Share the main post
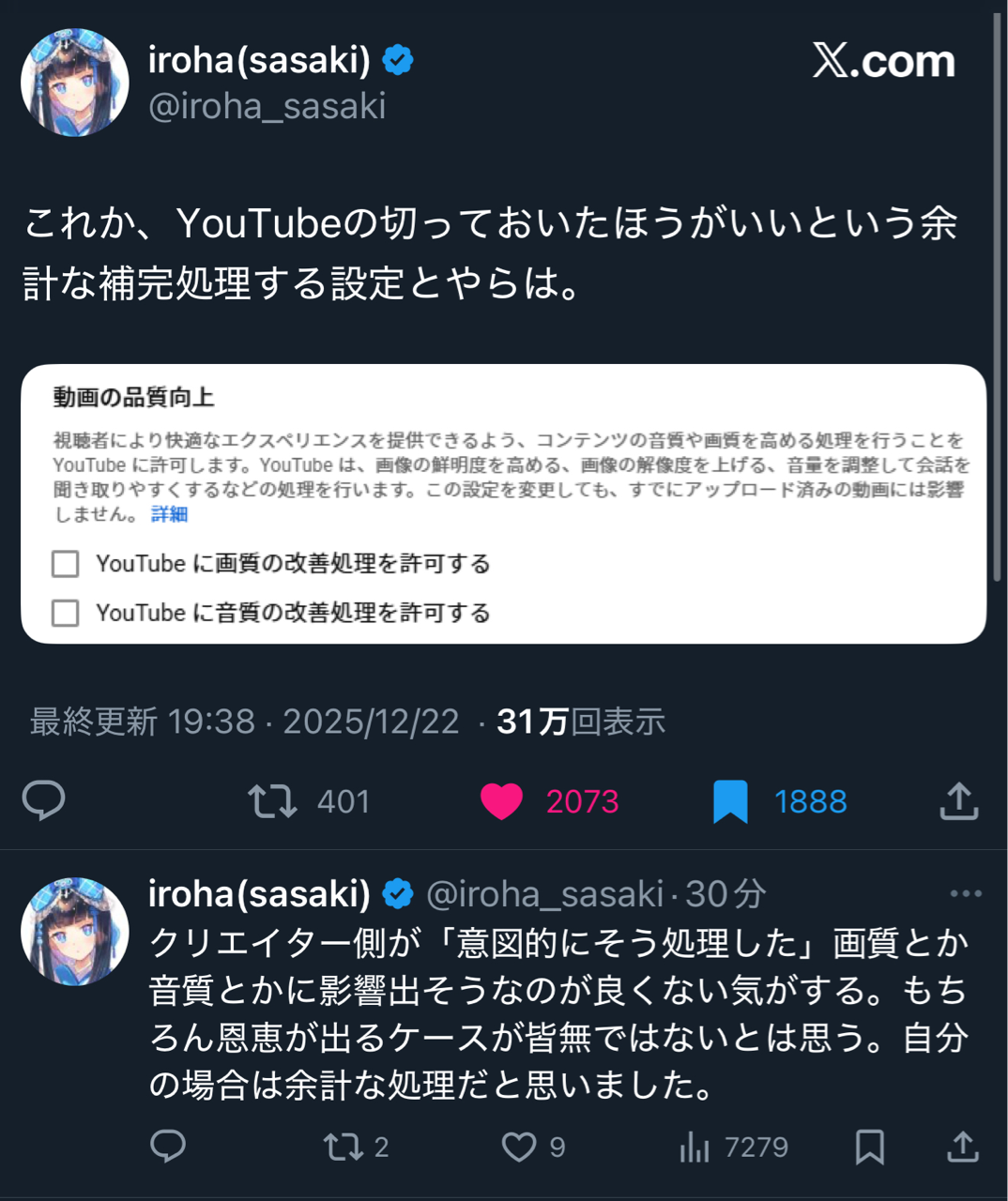Viewport: 1008px width, 1201px height. pyautogui.click(x=959, y=801)
